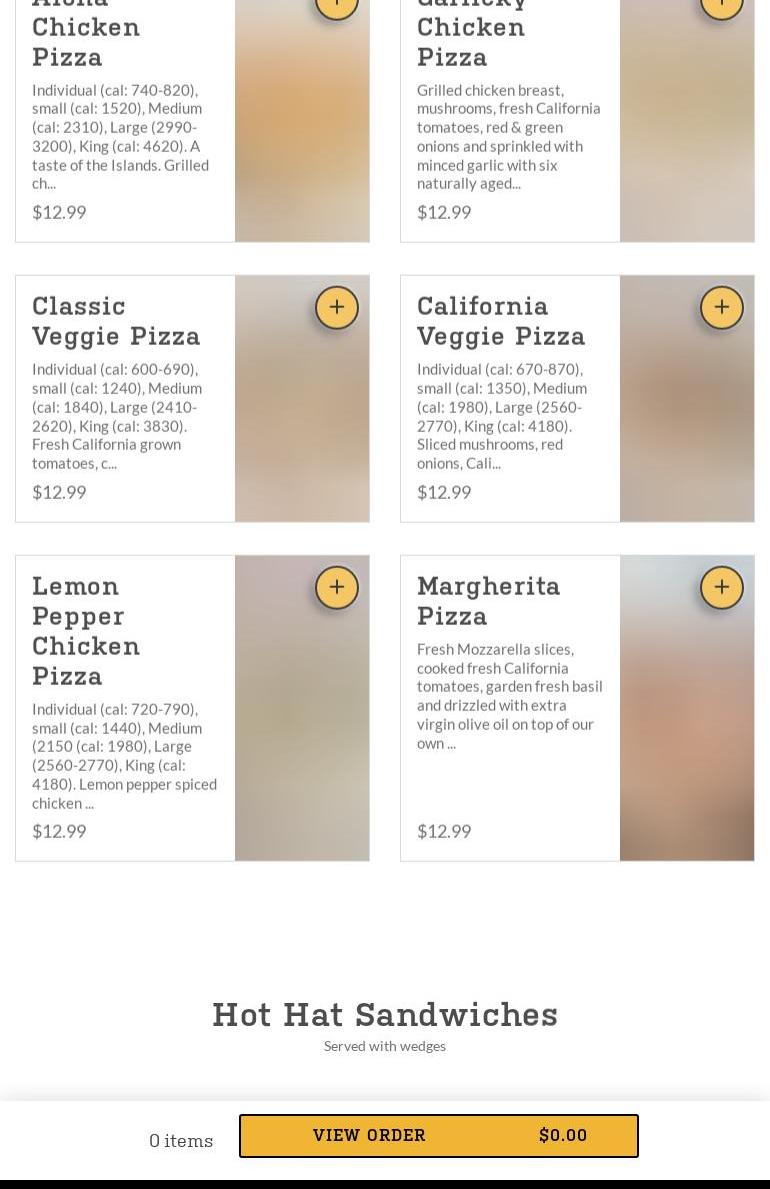Open the Classic Veggie Pizza card

[x=125, y=400]
